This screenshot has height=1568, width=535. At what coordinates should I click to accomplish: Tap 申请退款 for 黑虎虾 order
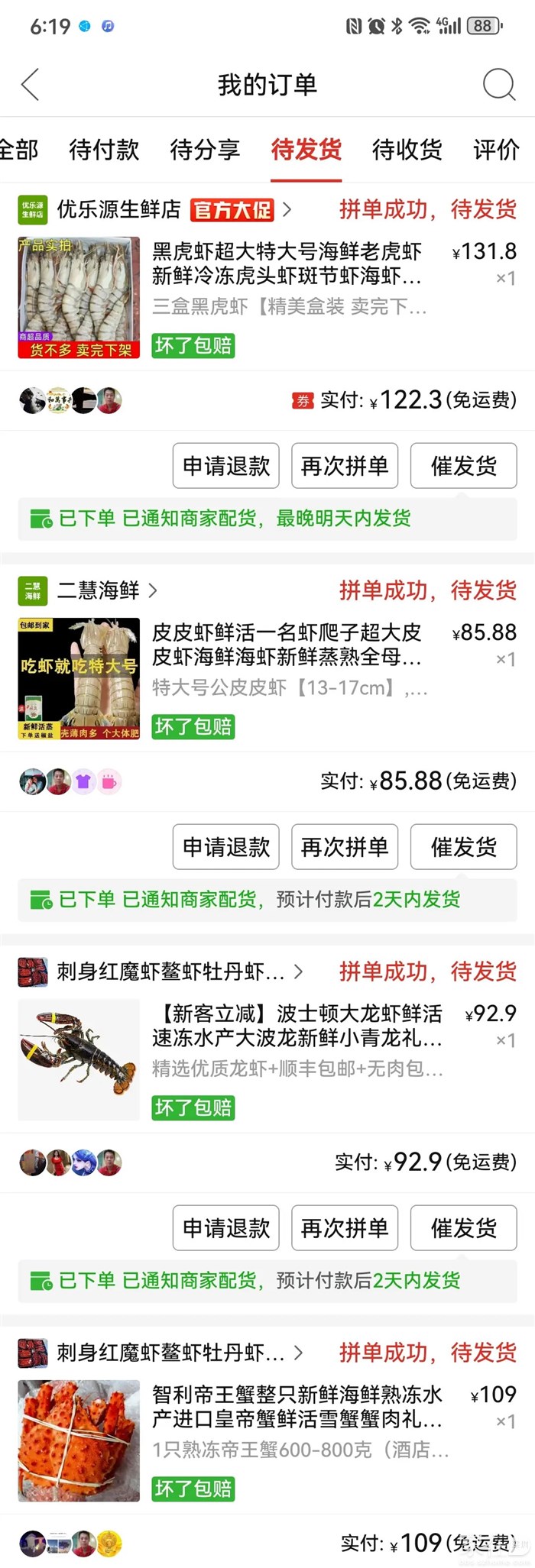point(226,466)
